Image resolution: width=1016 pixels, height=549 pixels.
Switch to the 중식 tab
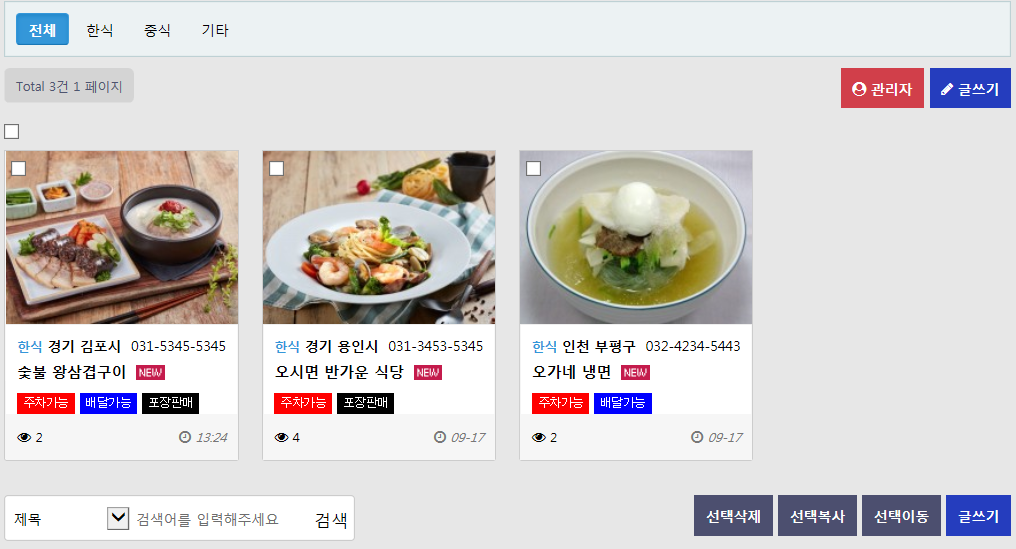tap(157, 30)
